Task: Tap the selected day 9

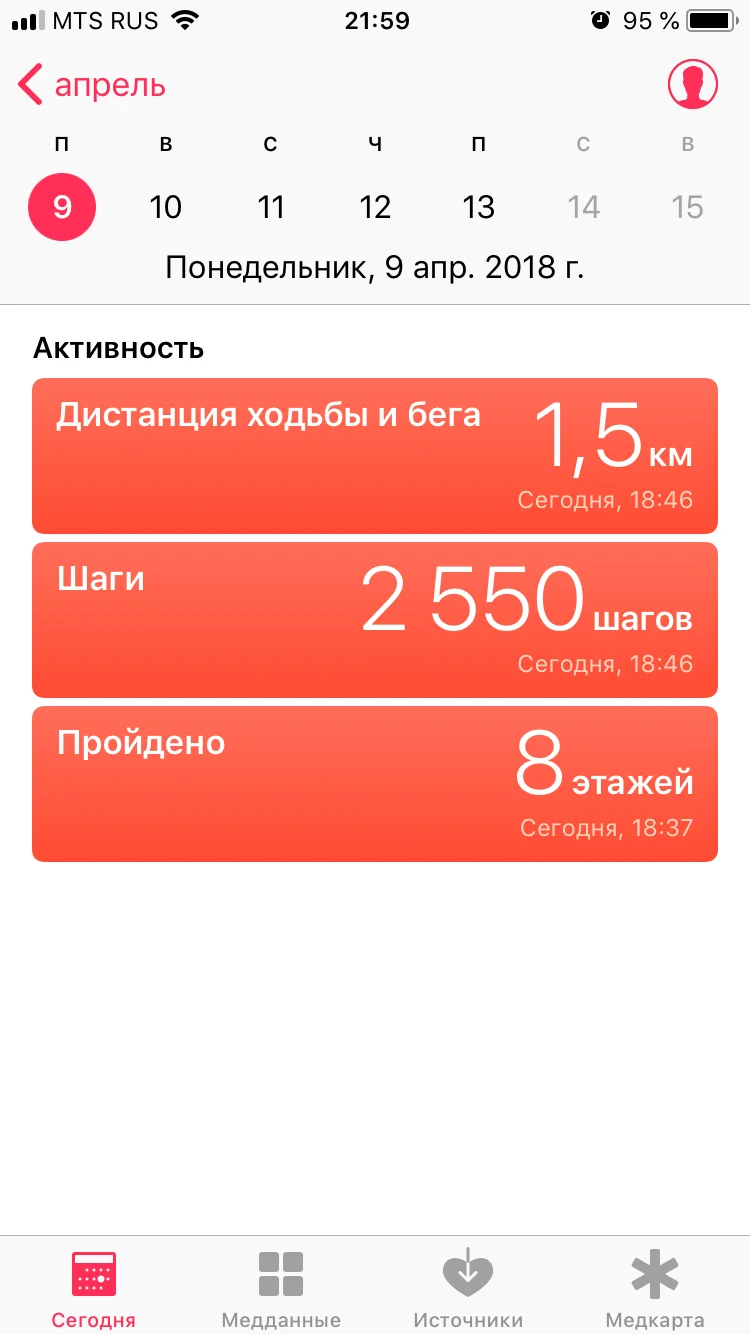Action: pos(62,207)
